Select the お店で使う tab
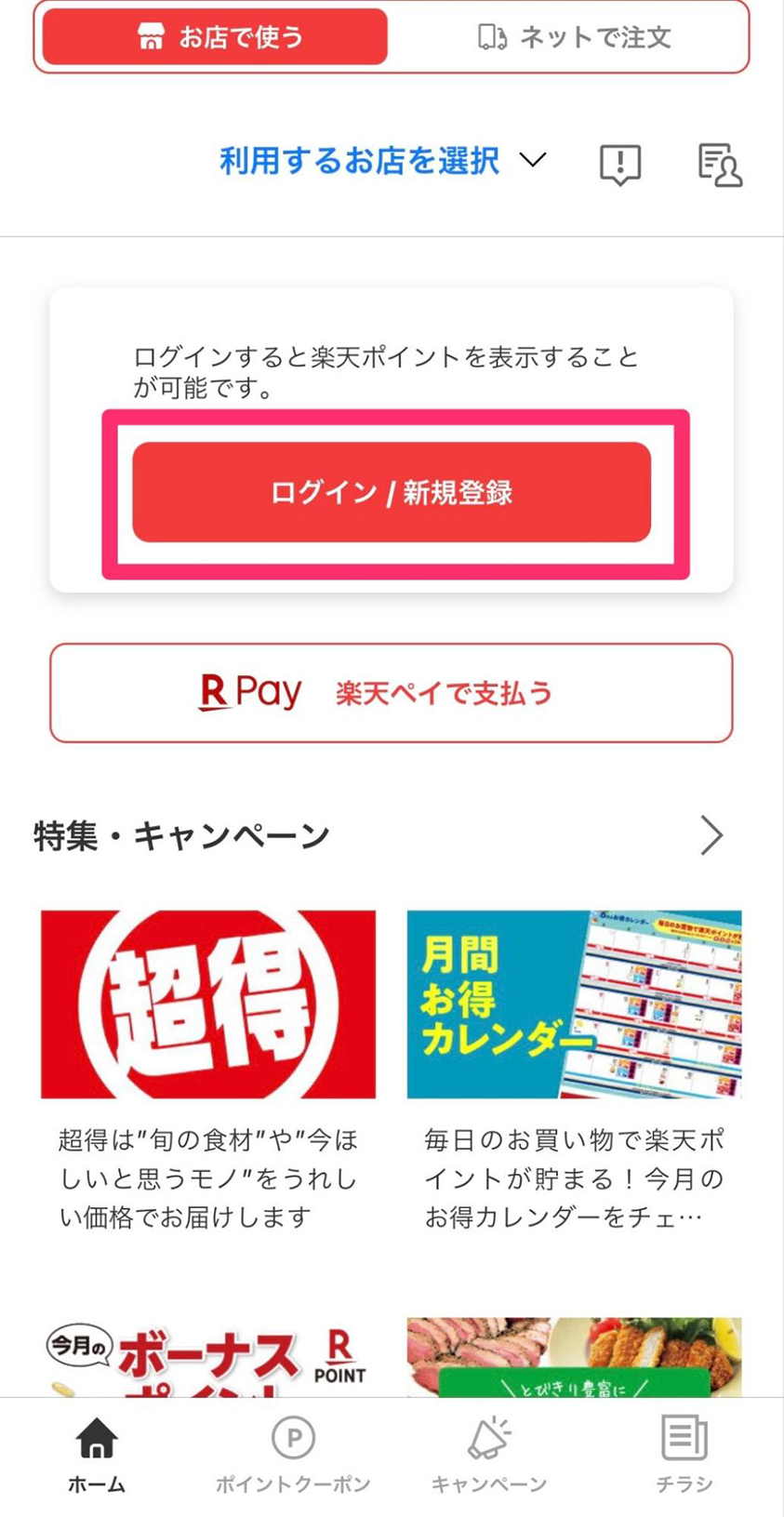The height and width of the screenshot is (1517, 784). [x=216, y=37]
